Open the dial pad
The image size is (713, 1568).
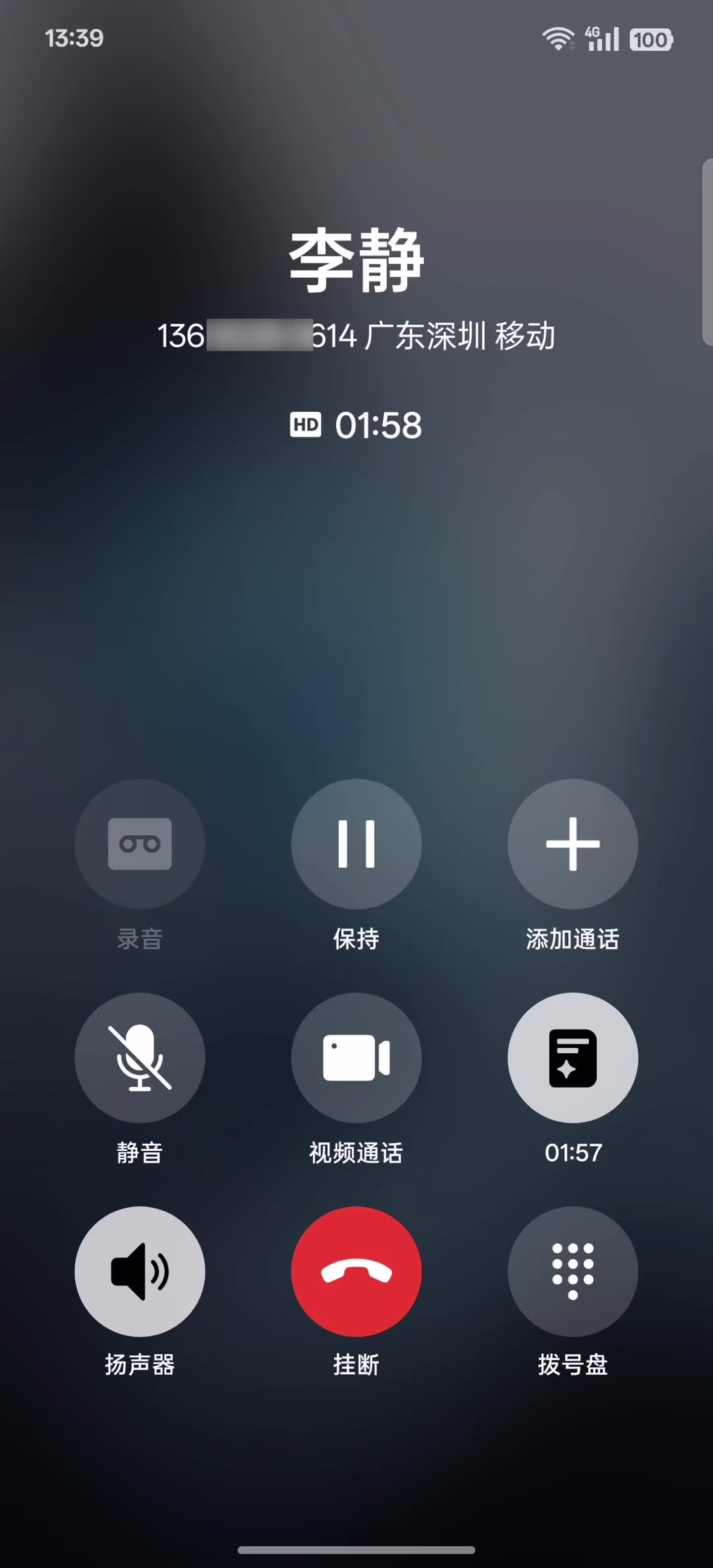[x=573, y=1272]
